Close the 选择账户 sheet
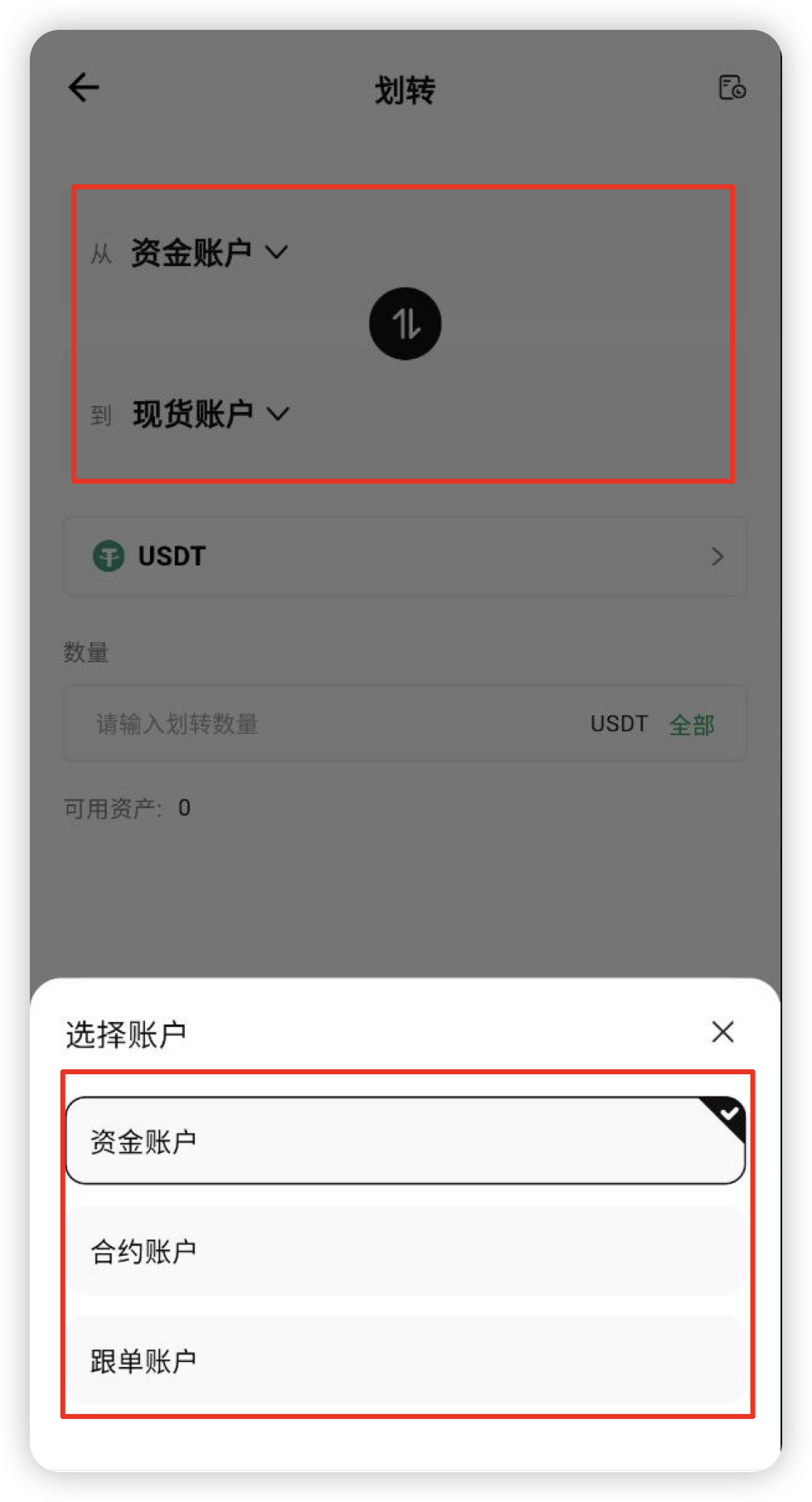812x1502 pixels. [x=723, y=1032]
